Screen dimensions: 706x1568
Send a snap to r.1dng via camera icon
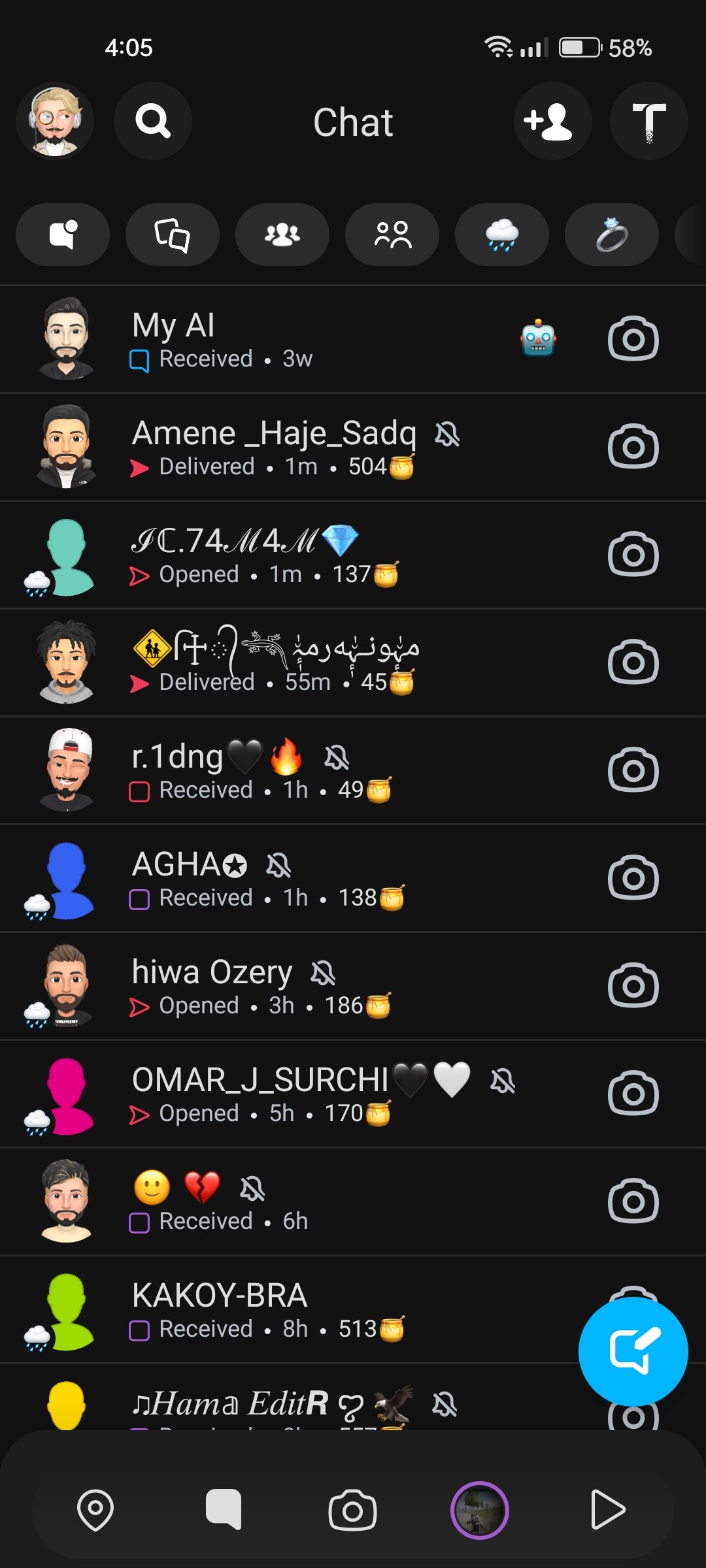633,770
